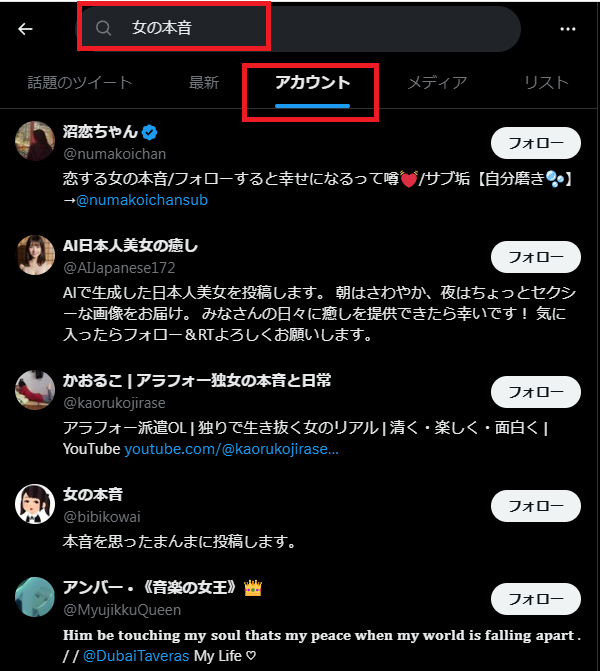Tap the search field containing 女の本音
Viewport: 600px width, 671px height.
click(x=300, y=29)
